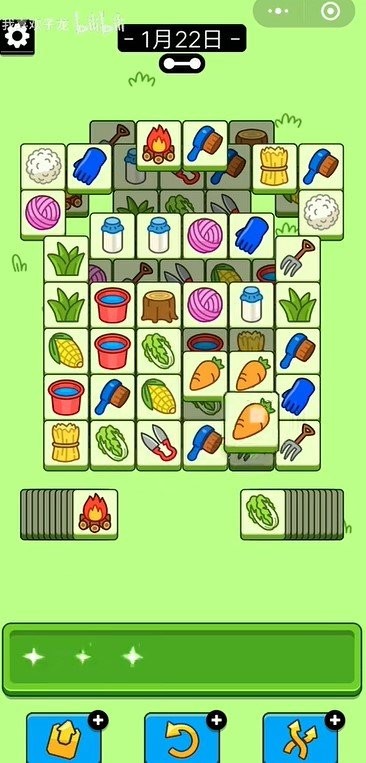Image resolution: width=366 pixels, height=763 pixels.
Task: Open the mini program three-dot menu
Action: pyautogui.click(x=278, y=11)
